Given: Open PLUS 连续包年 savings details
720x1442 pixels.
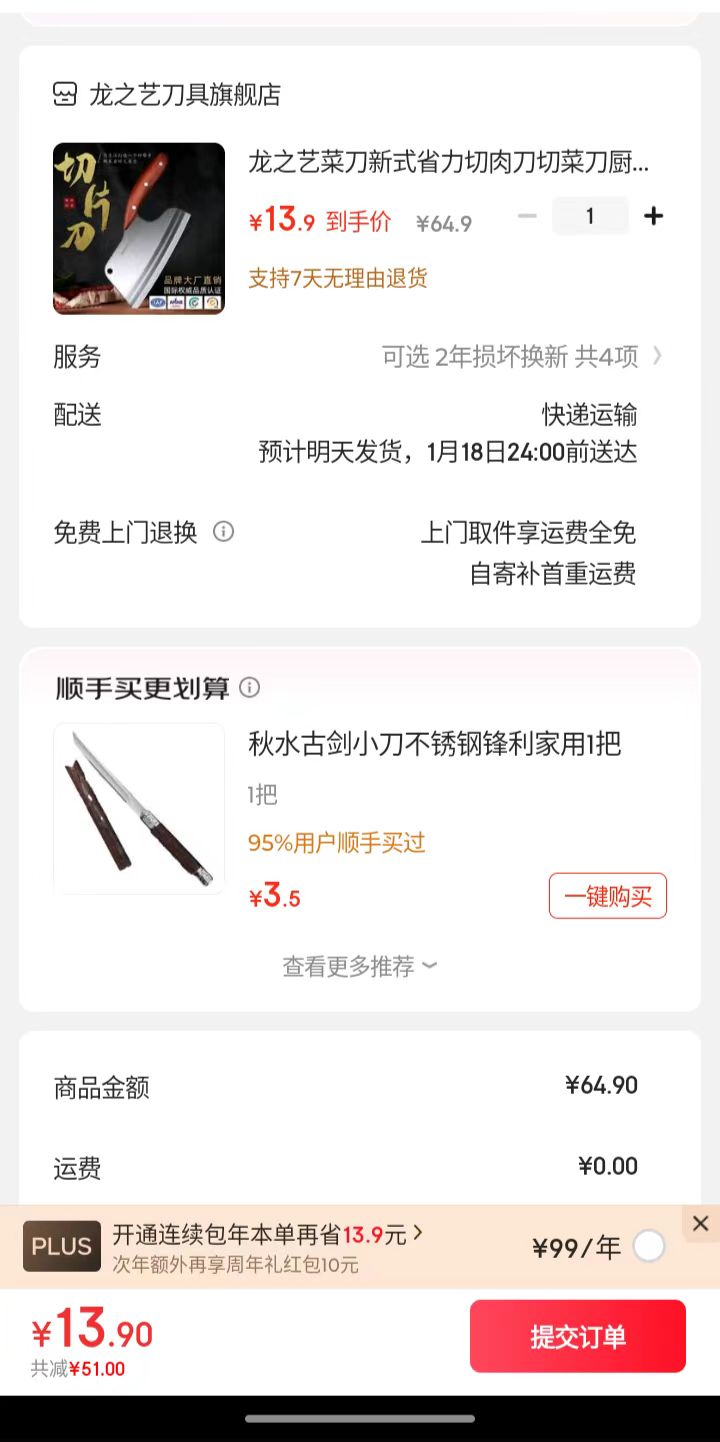Looking at the screenshot, I should 268,1235.
